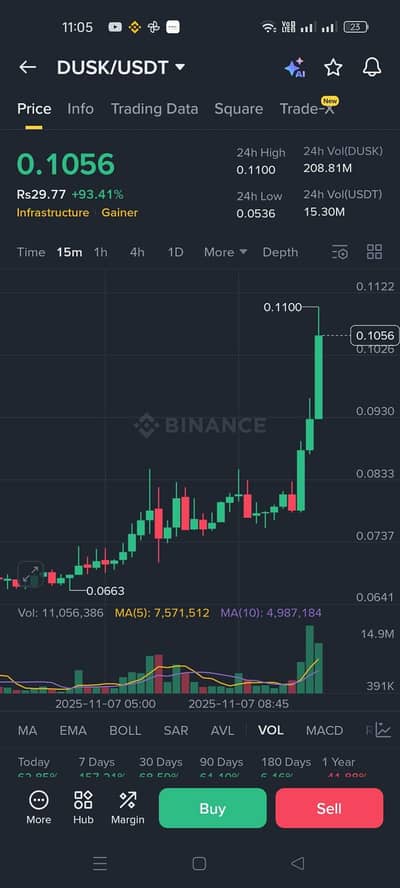Switch to the Info tab
Image resolution: width=400 pixels, height=888 pixels.
tap(80, 109)
